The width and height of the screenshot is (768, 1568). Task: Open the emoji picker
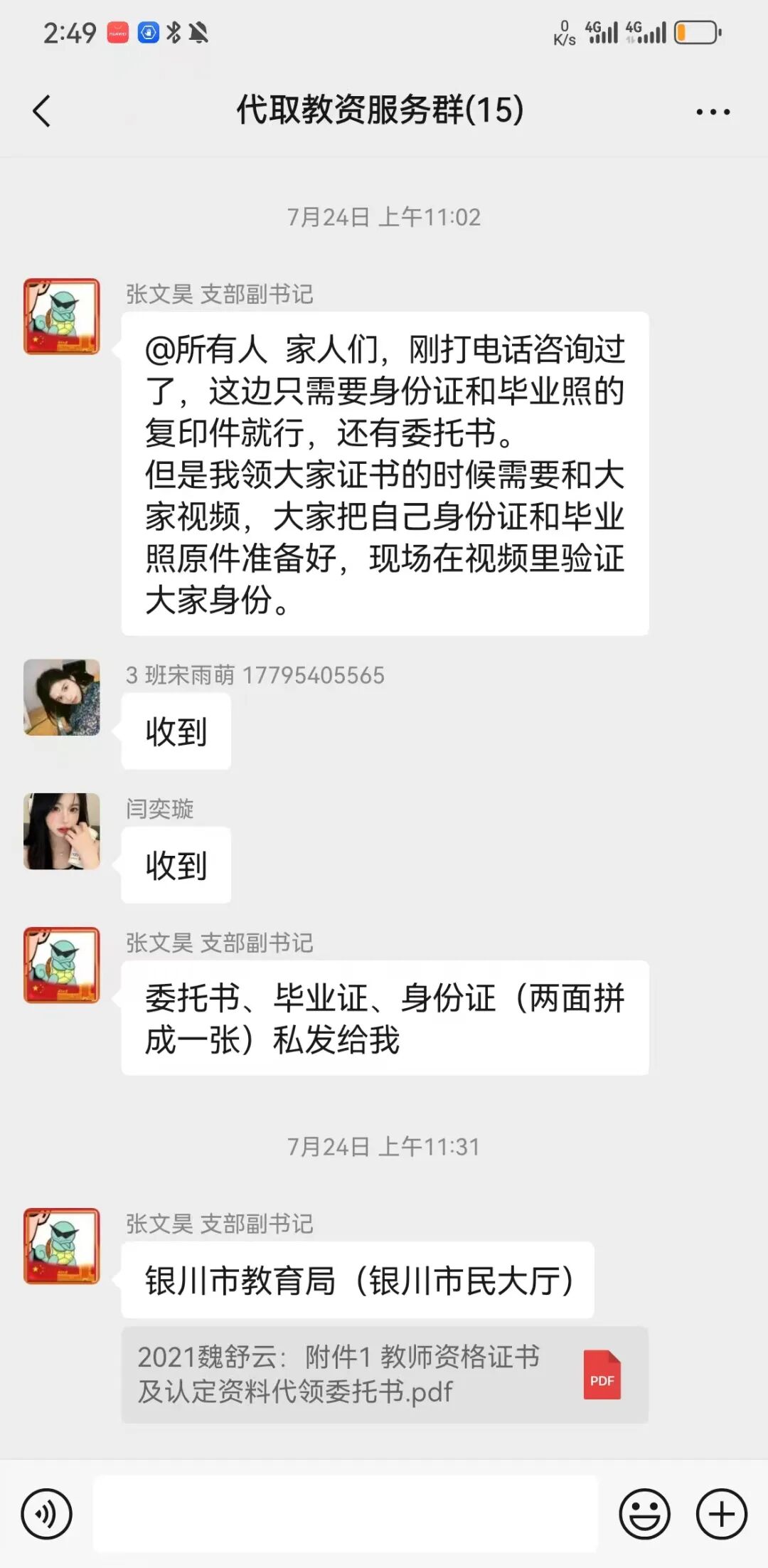pos(644,1515)
